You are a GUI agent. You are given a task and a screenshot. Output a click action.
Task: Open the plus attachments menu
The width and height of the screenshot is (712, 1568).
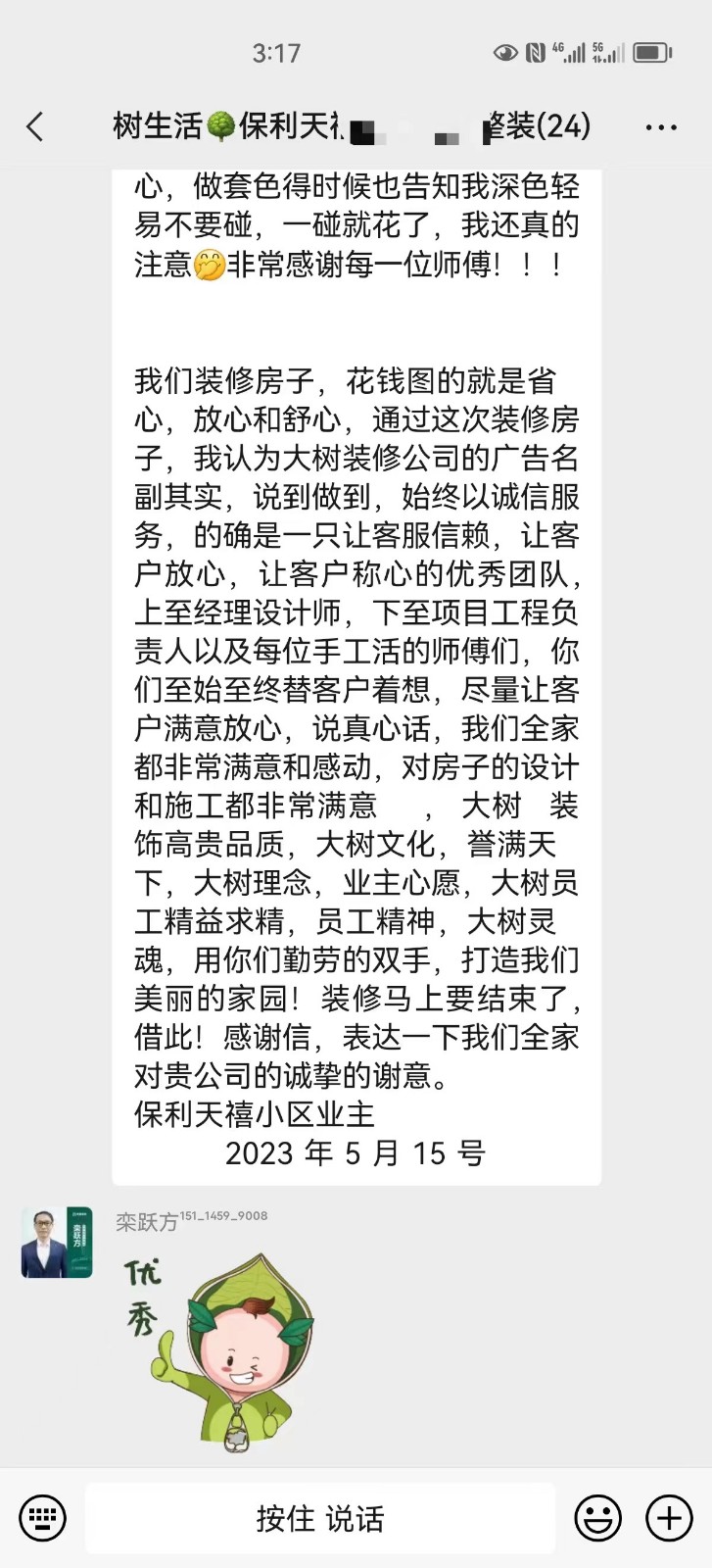[x=669, y=1518]
